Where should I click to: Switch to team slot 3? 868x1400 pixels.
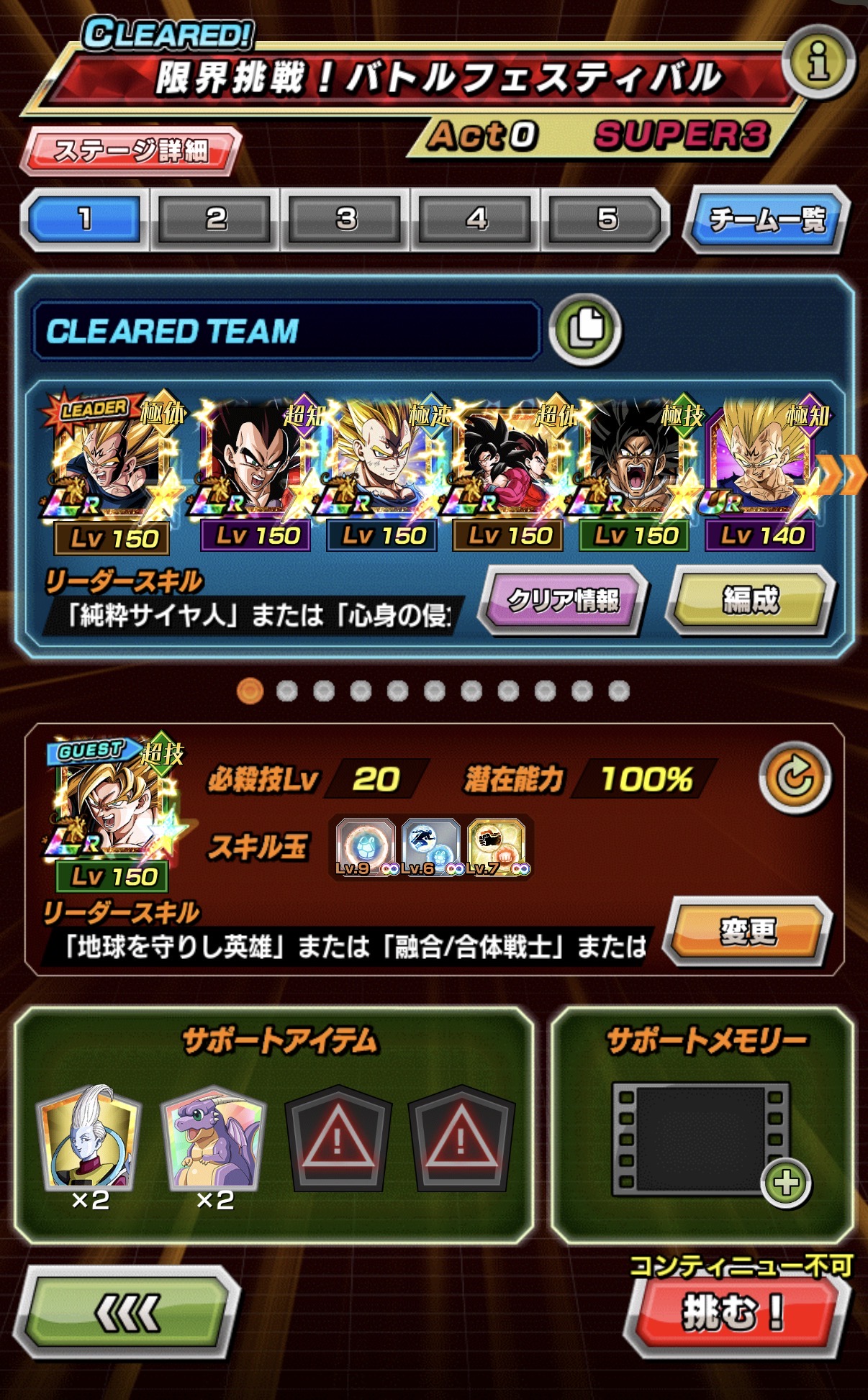pos(346,219)
